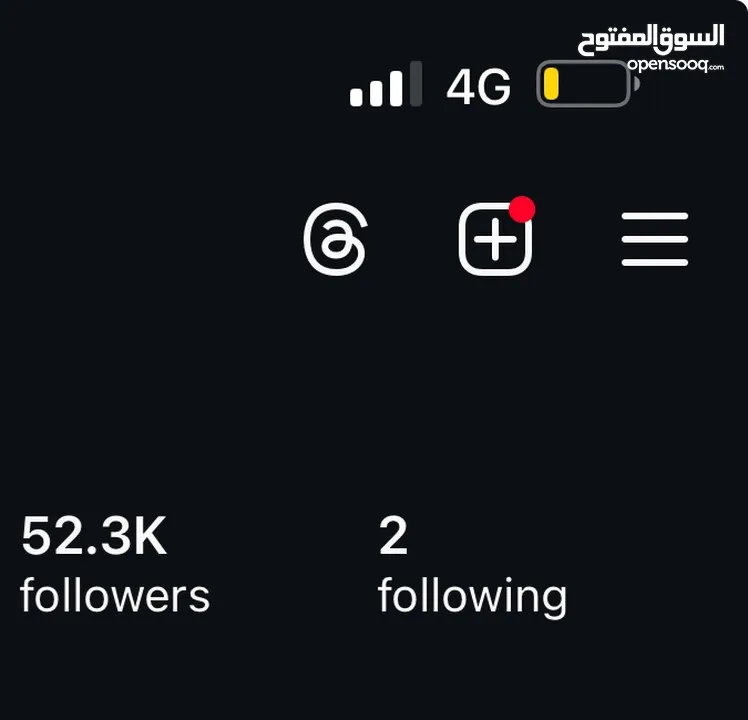Create a new post with plus icon

point(494,240)
